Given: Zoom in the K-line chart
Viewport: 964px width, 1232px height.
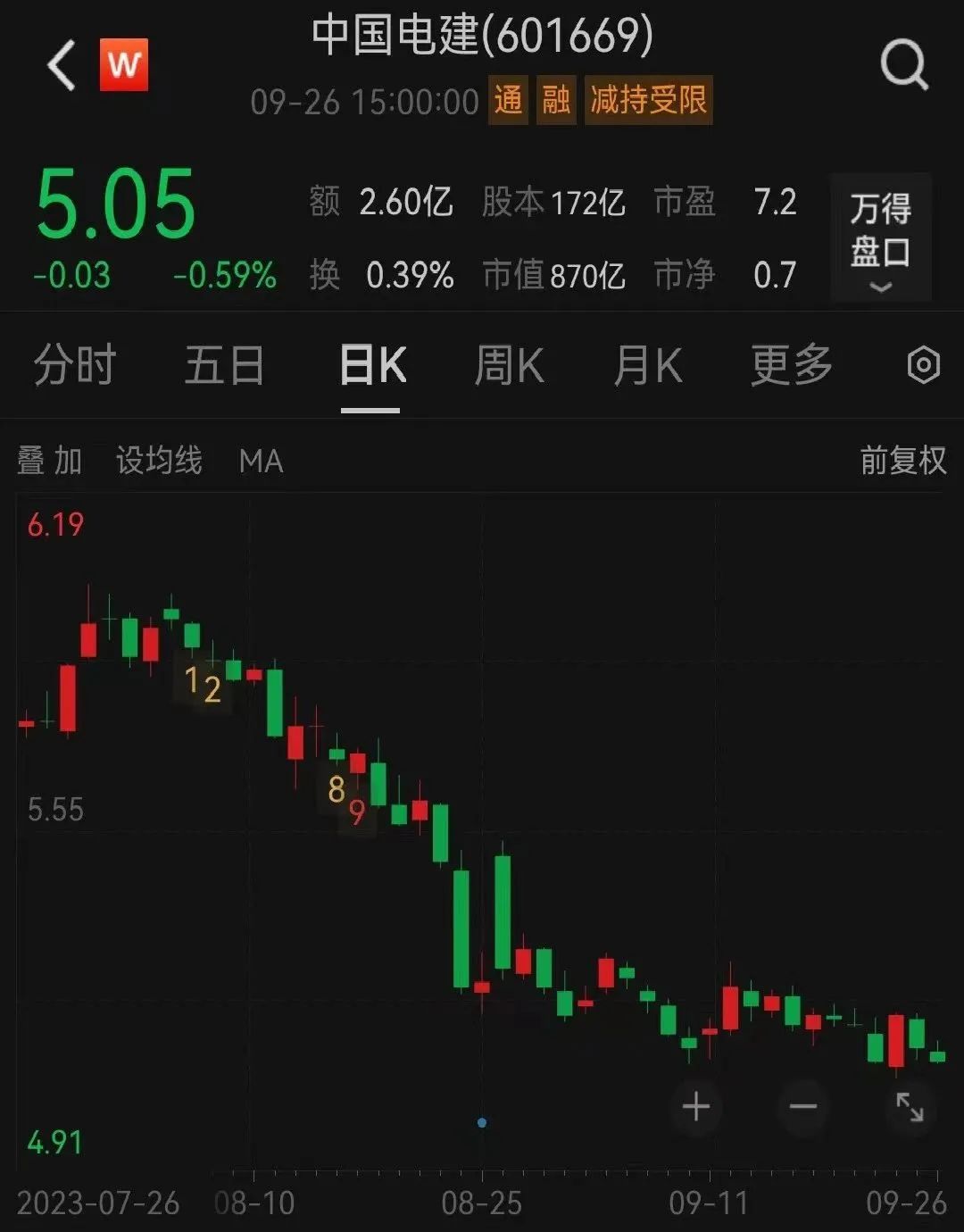Looking at the screenshot, I should [696, 1107].
